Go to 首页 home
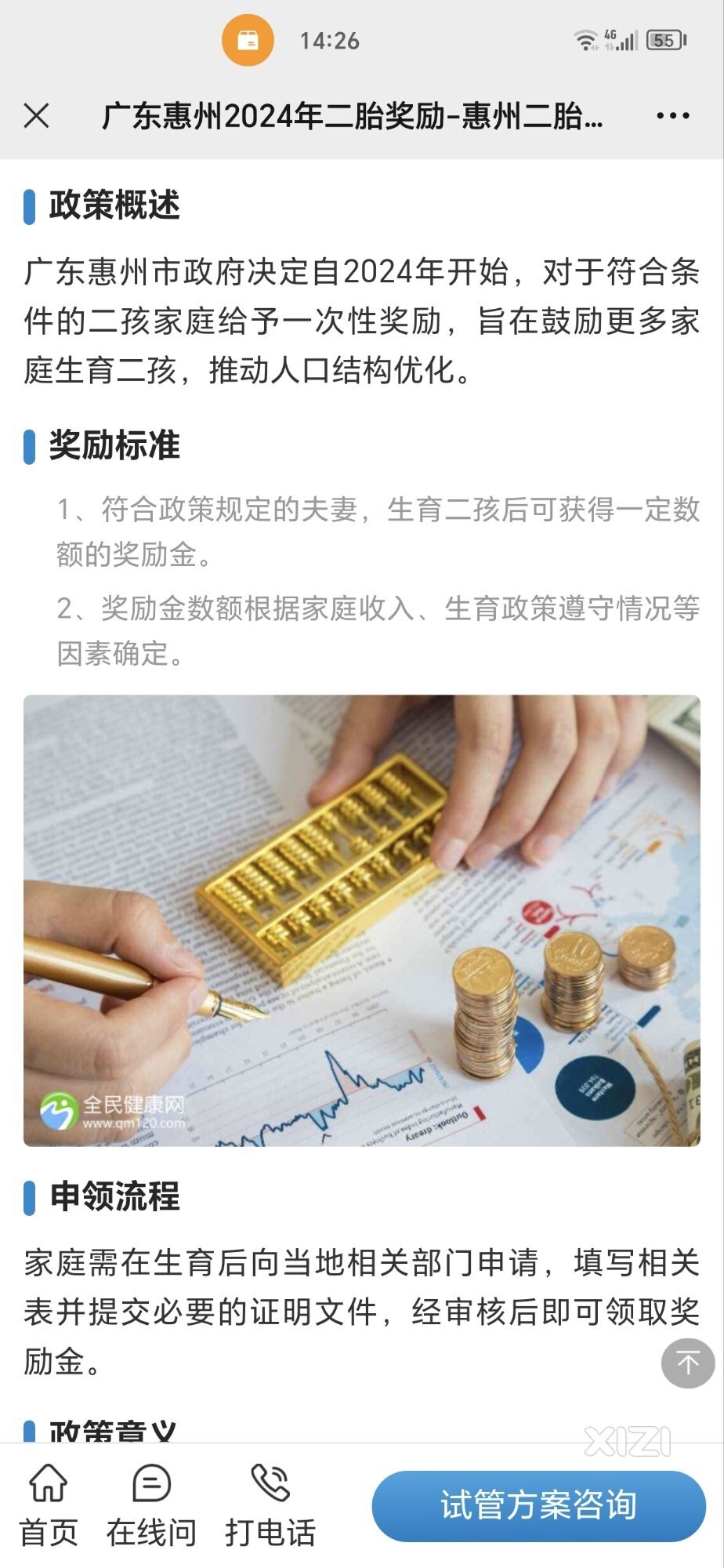The width and height of the screenshot is (724, 1568). point(49,1505)
